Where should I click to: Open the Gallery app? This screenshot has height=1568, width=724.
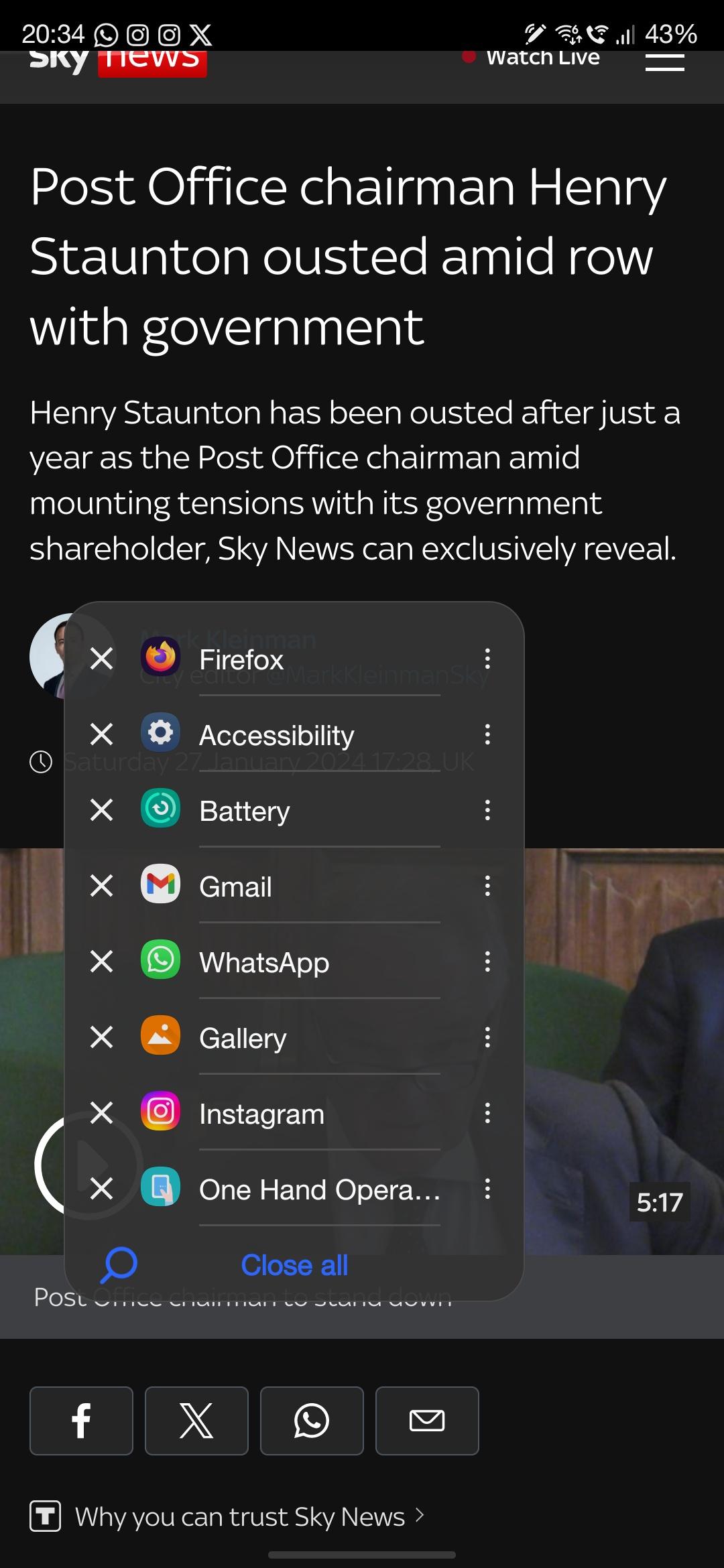click(242, 1038)
